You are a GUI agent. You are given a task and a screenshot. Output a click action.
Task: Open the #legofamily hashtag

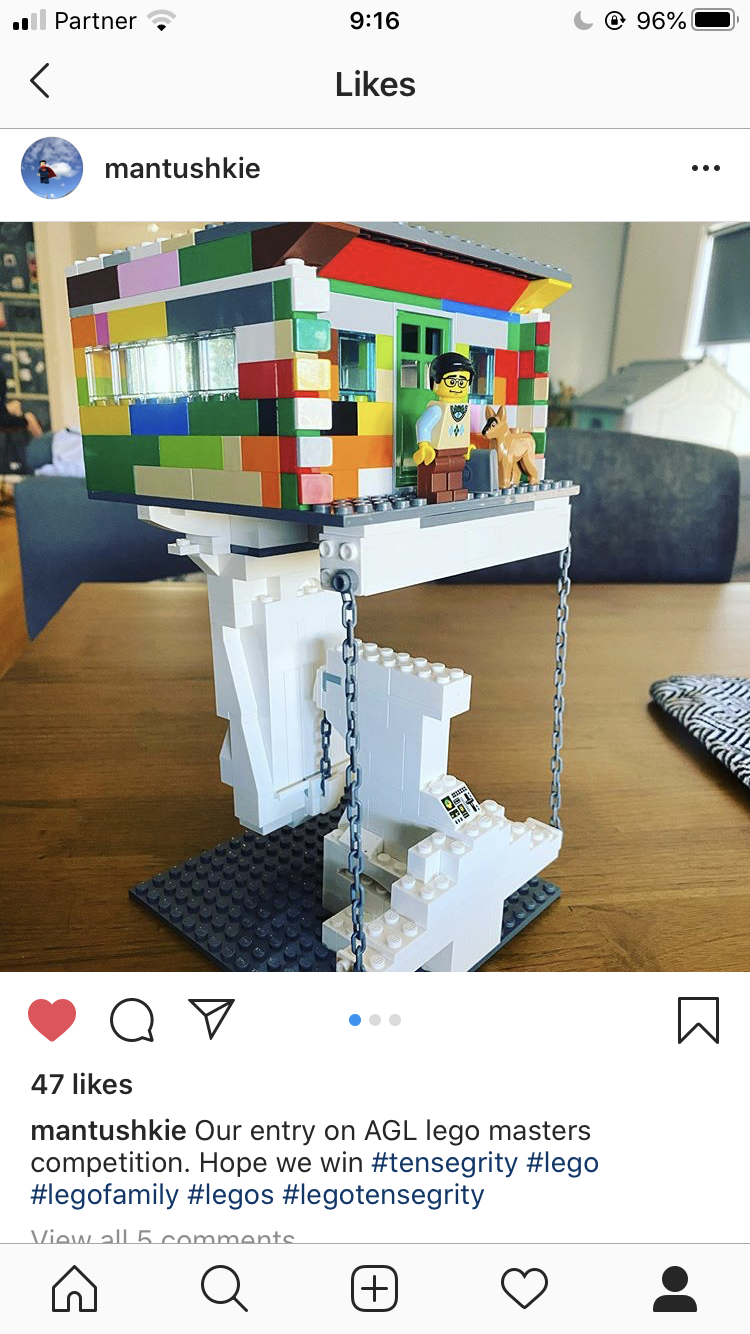click(x=105, y=1194)
